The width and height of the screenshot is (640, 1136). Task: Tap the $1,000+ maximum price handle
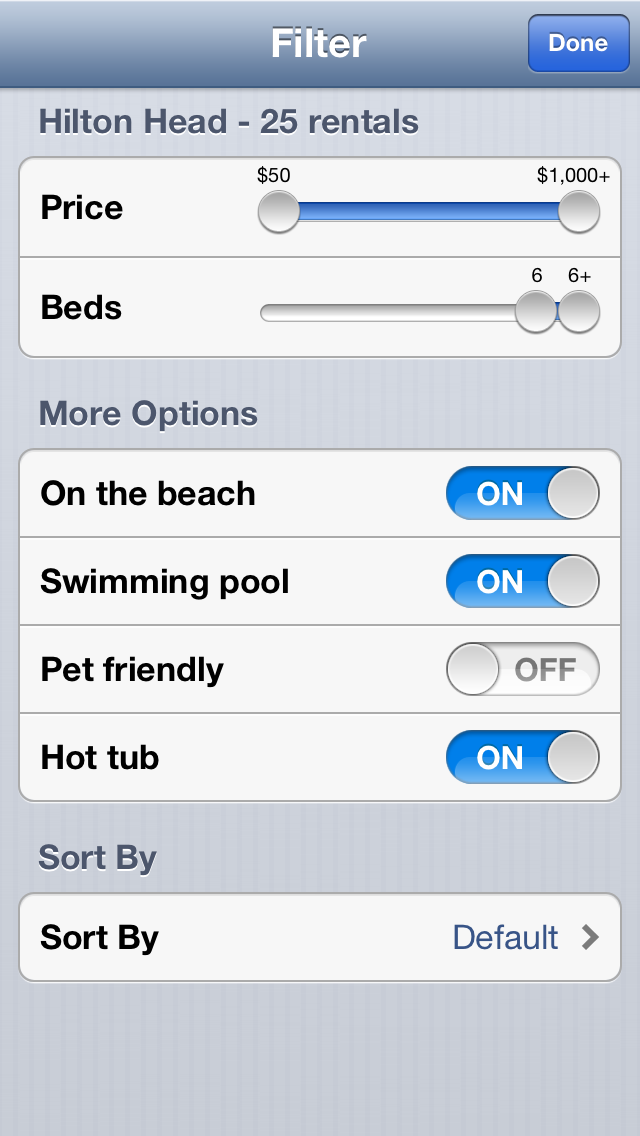(578, 212)
